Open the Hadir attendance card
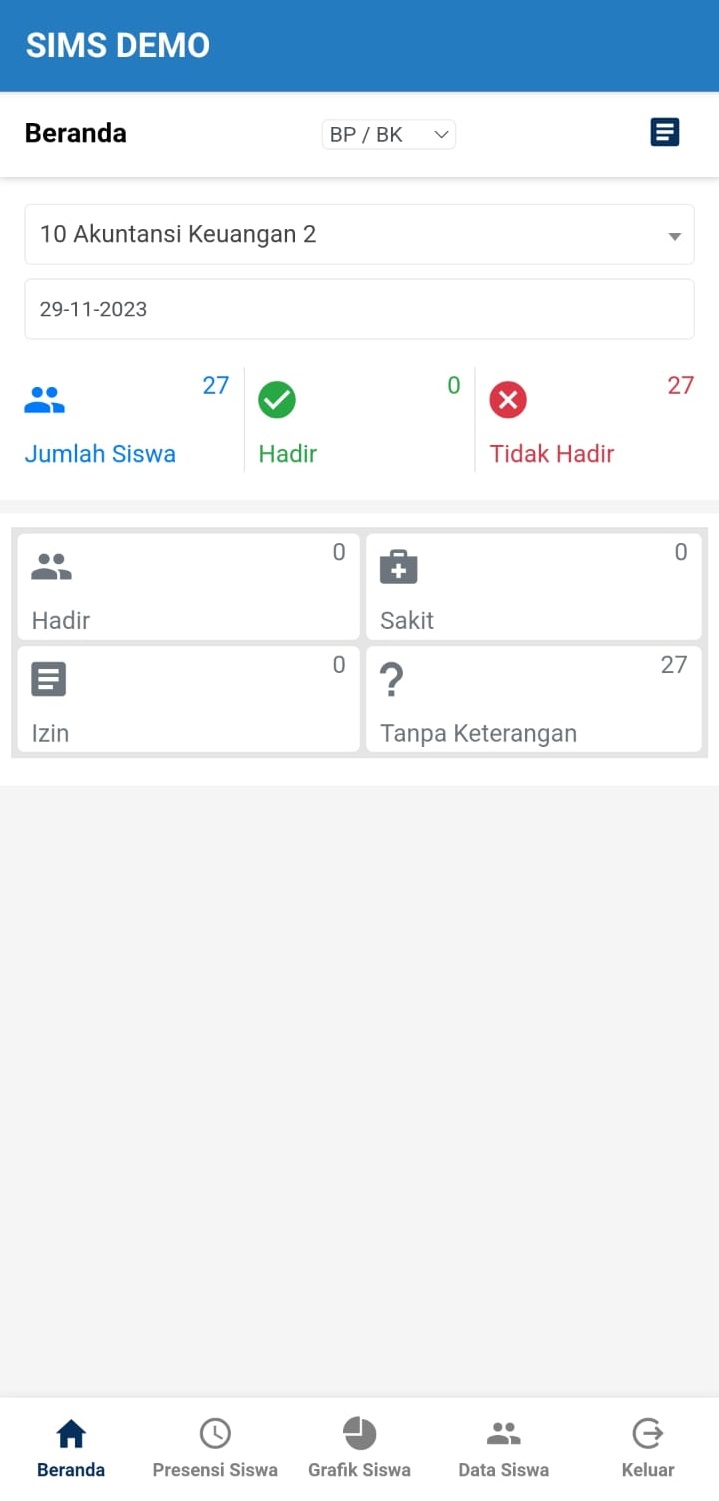719x1501 pixels. pyautogui.click(x=188, y=587)
